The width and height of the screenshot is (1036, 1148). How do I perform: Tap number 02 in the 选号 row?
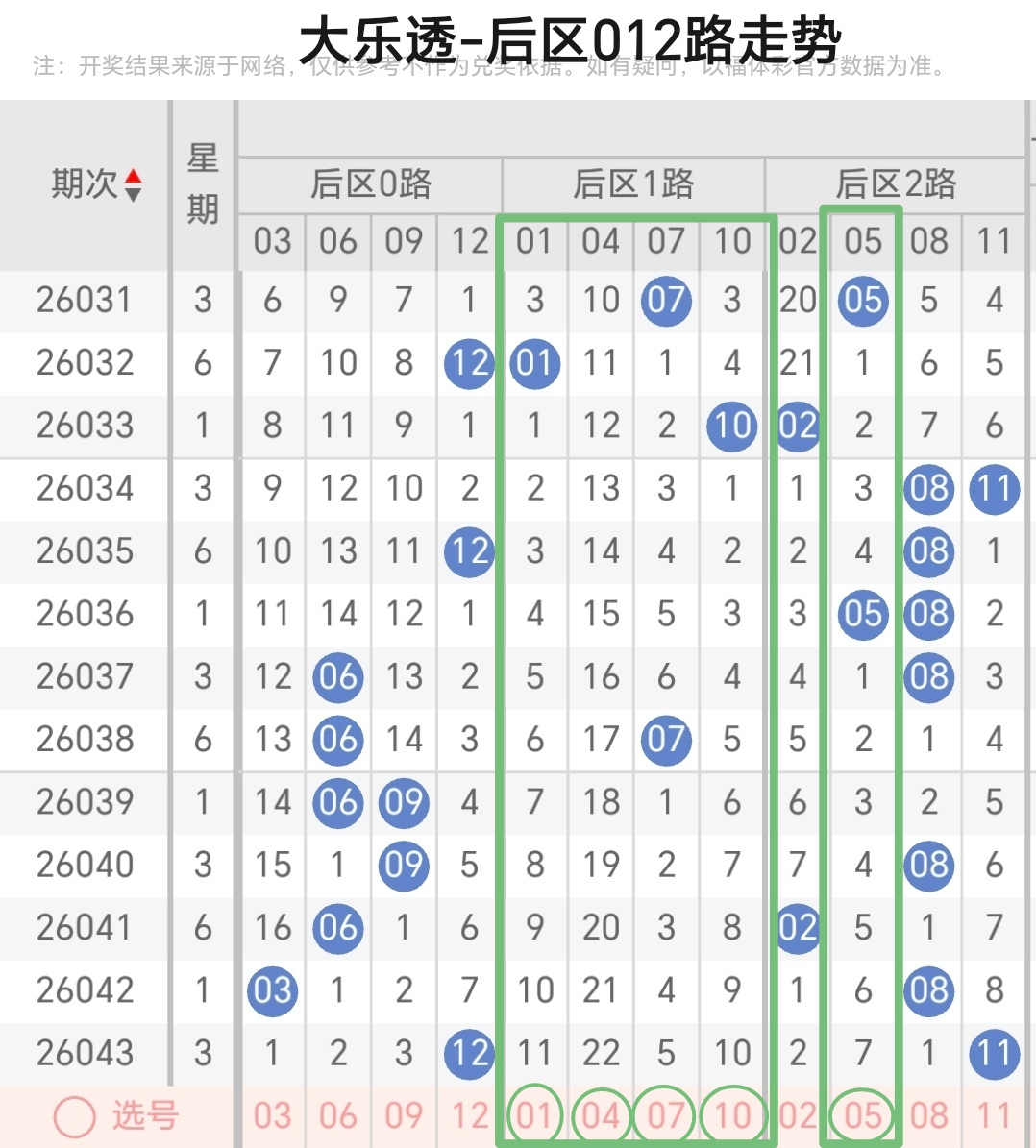click(798, 1116)
